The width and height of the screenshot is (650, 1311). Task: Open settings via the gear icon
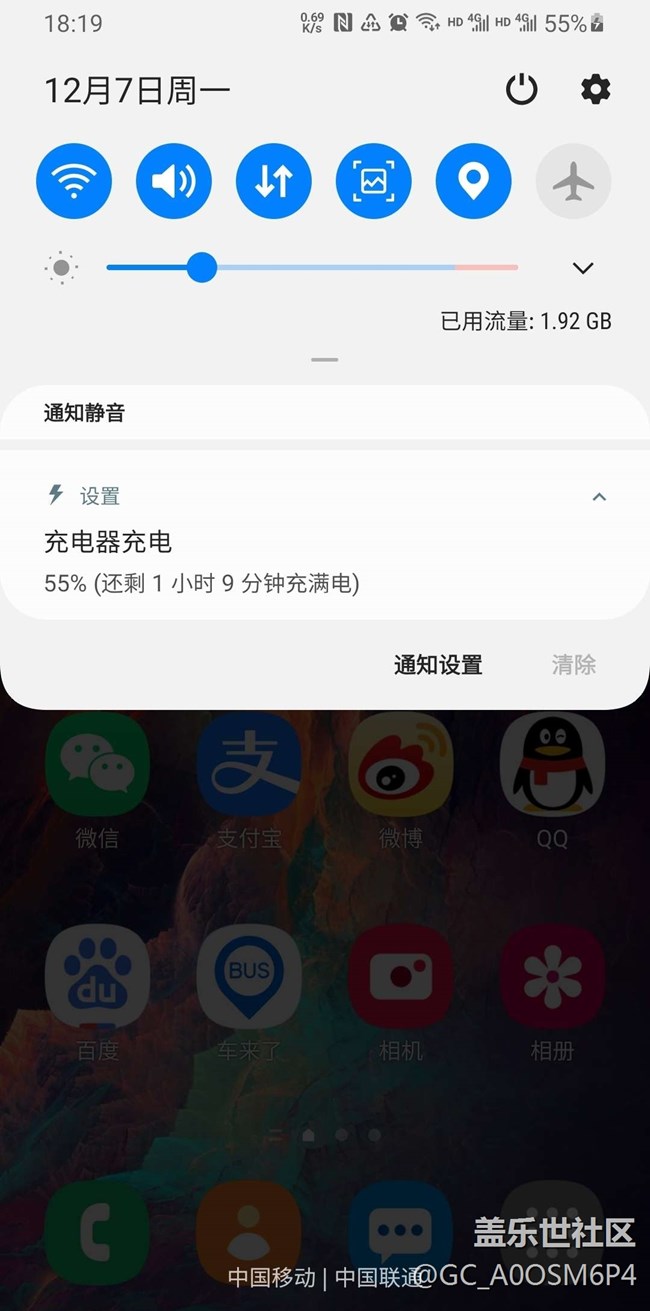(x=595, y=90)
